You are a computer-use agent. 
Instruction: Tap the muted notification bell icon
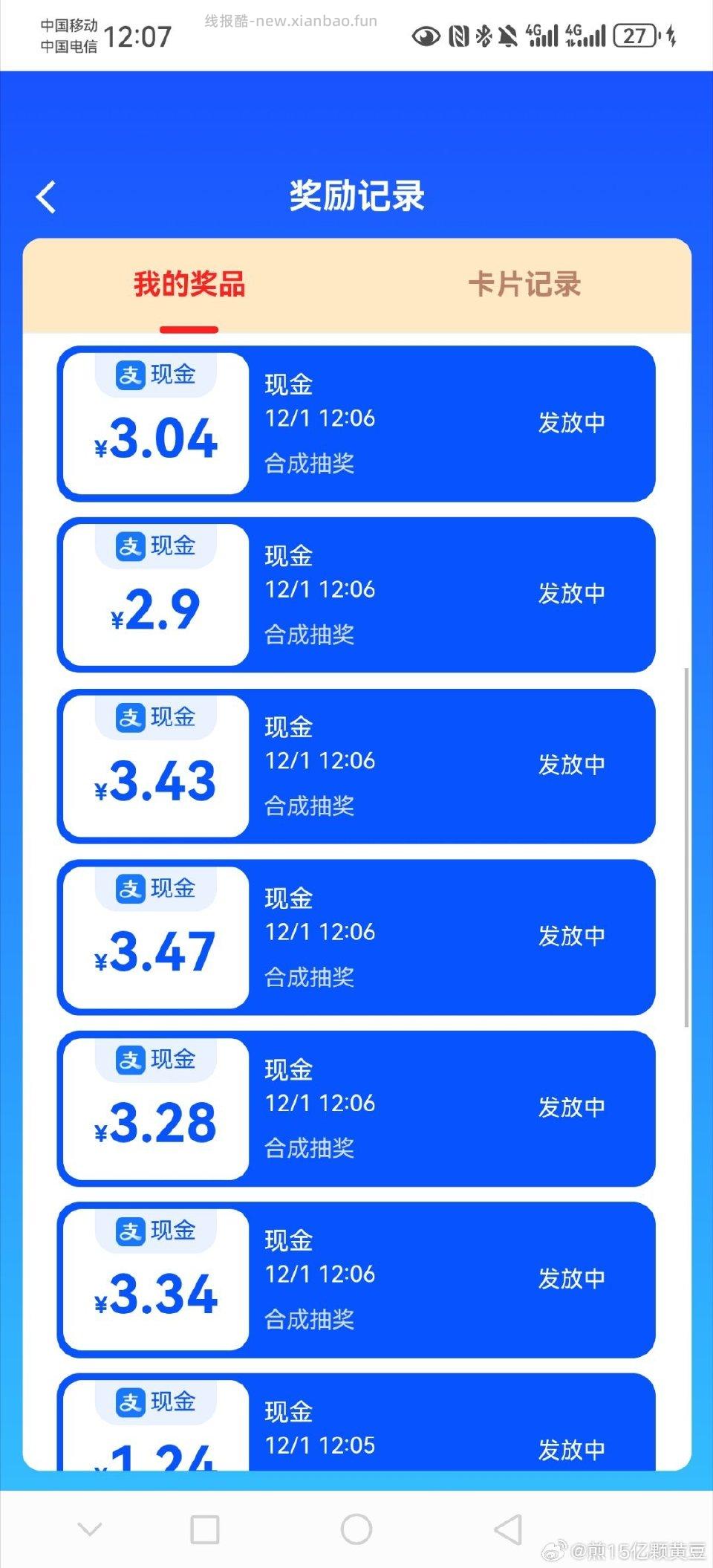pyautogui.click(x=509, y=35)
